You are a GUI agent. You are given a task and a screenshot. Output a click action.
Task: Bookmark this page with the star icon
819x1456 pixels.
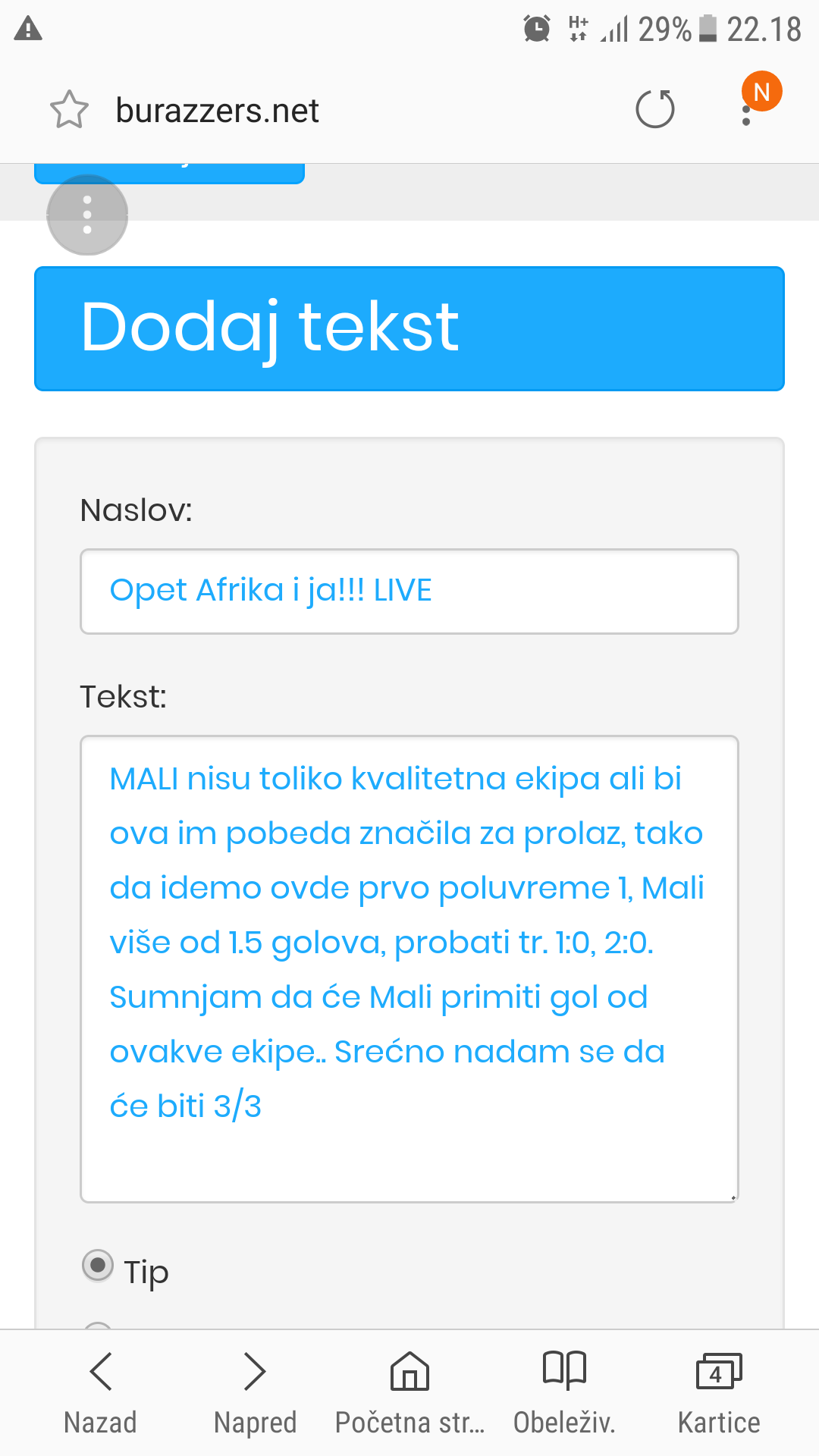point(69,110)
